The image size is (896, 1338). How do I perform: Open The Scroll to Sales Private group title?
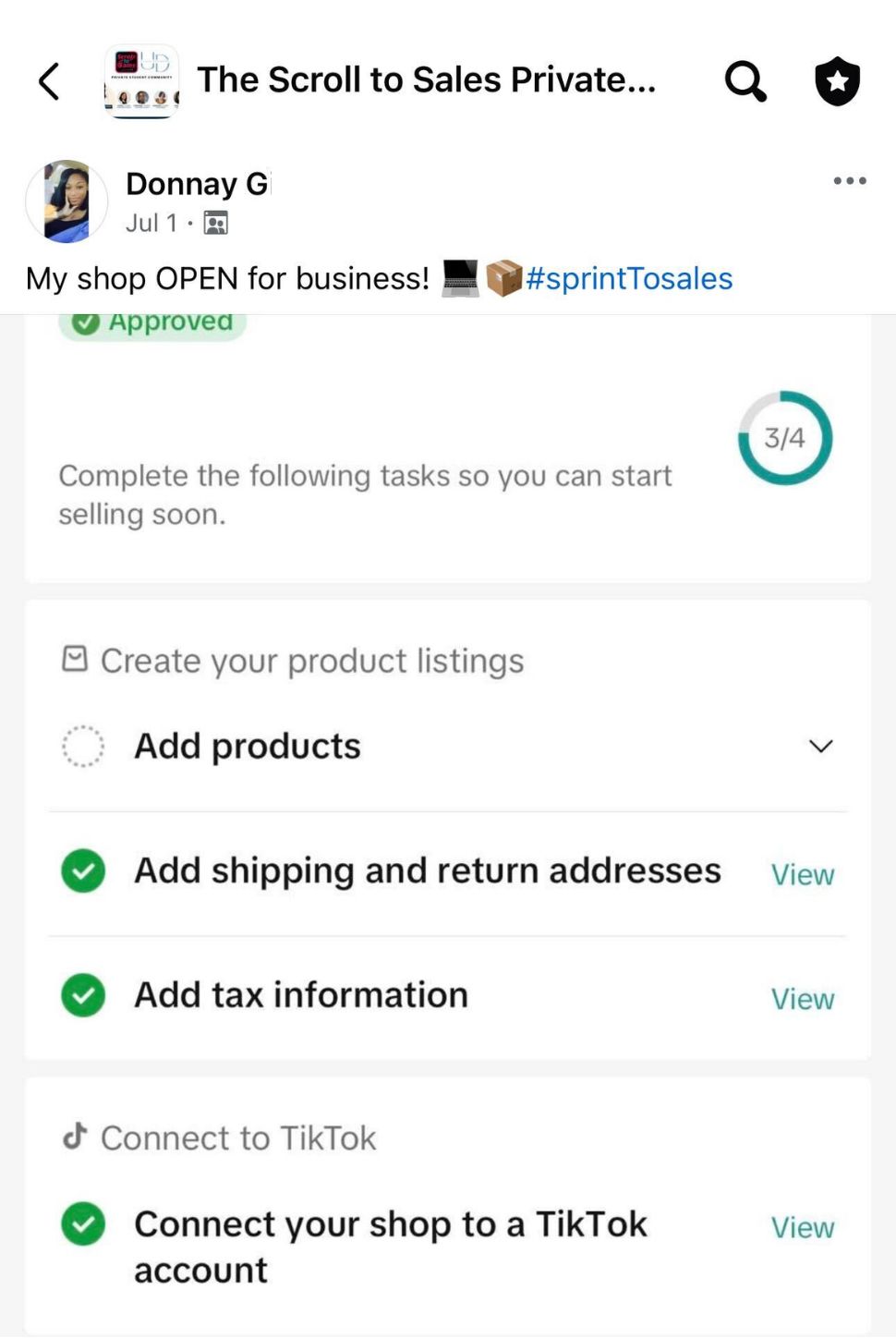(426, 80)
